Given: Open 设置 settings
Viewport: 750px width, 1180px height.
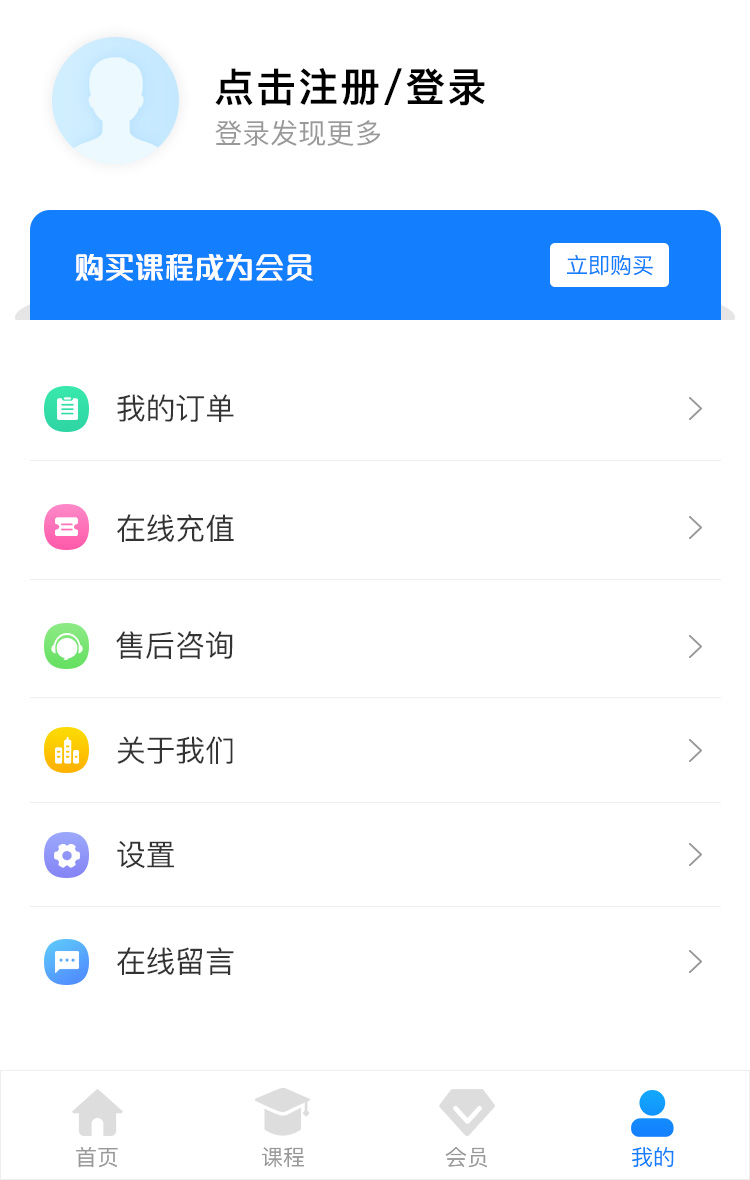Looking at the screenshot, I should click(375, 855).
